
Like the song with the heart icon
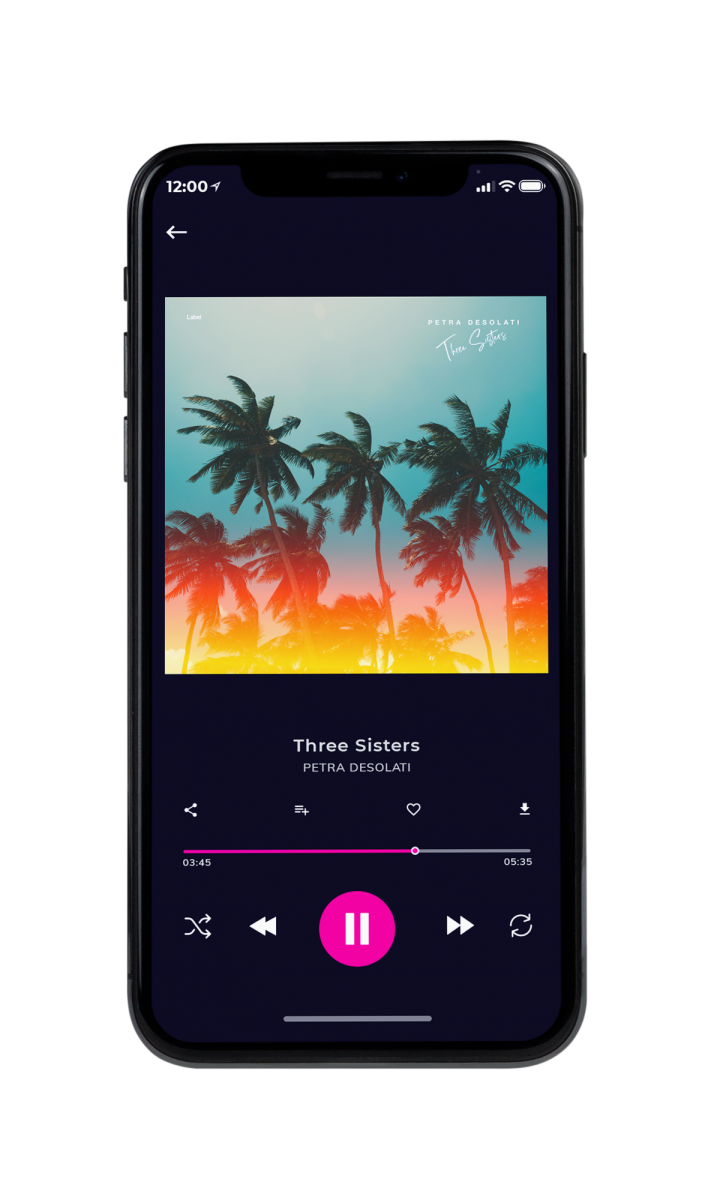pyautogui.click(x=413, y=810)
